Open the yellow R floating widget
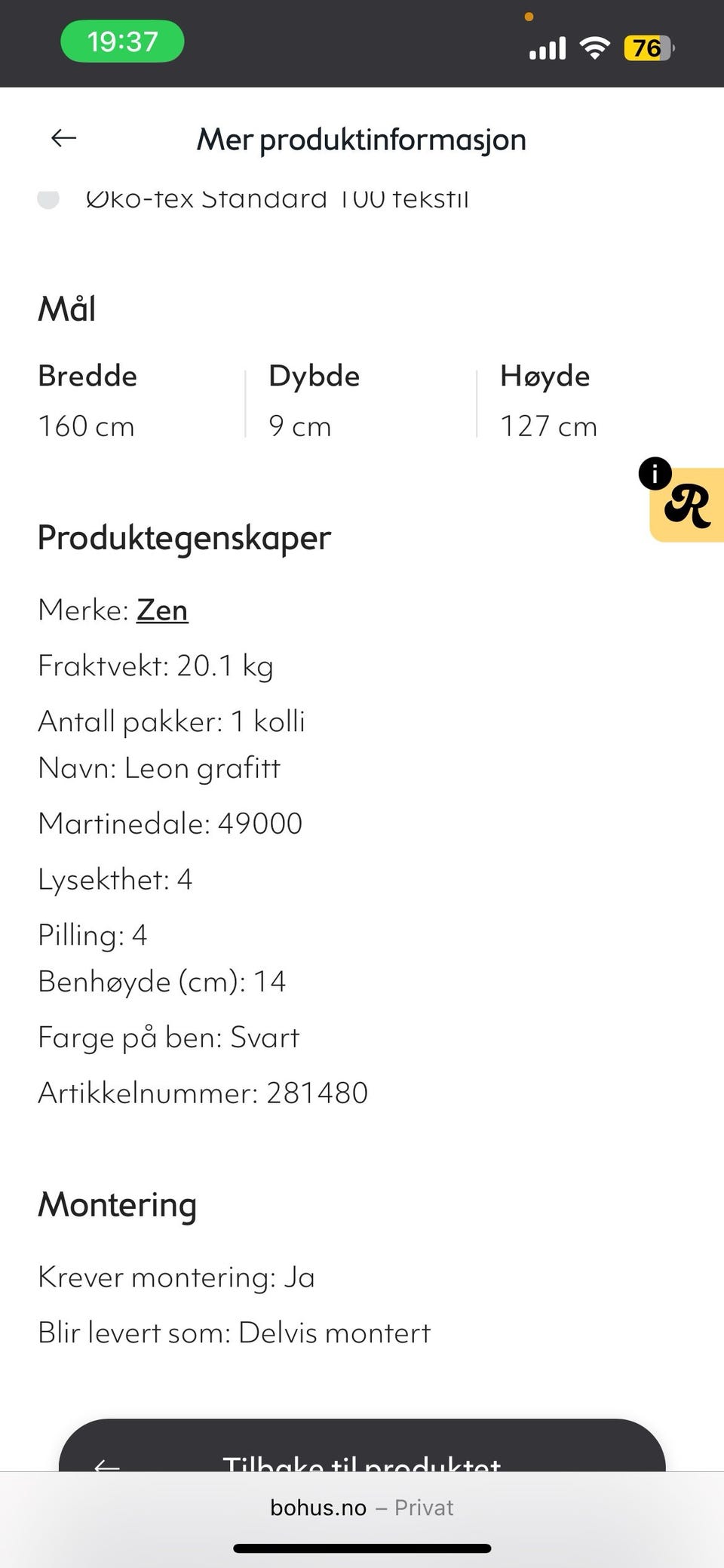Screen dimensions: 724x1568 pyautogui.click(x=687, y=504)
